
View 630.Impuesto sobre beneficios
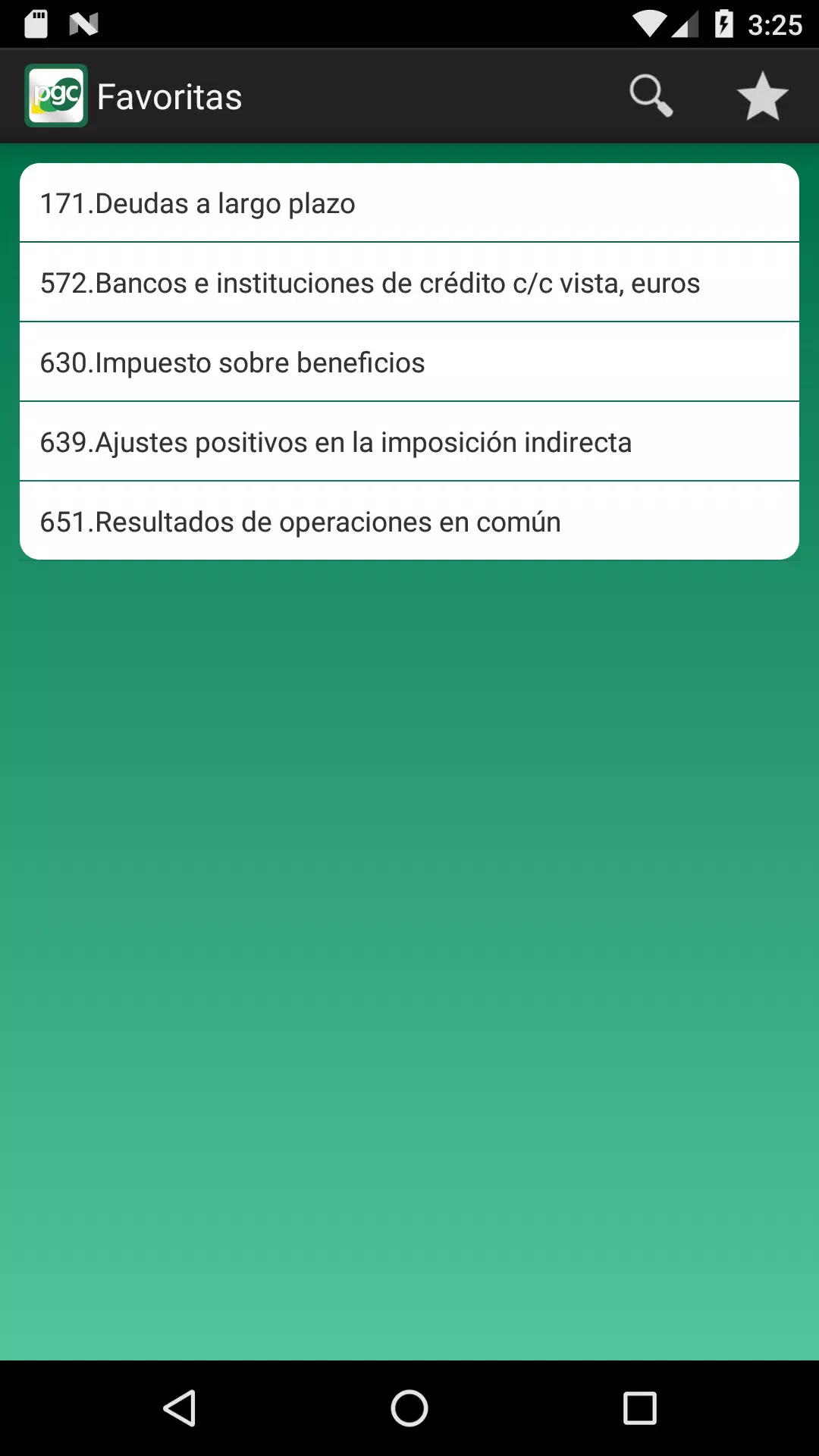[x=409, y=362]
